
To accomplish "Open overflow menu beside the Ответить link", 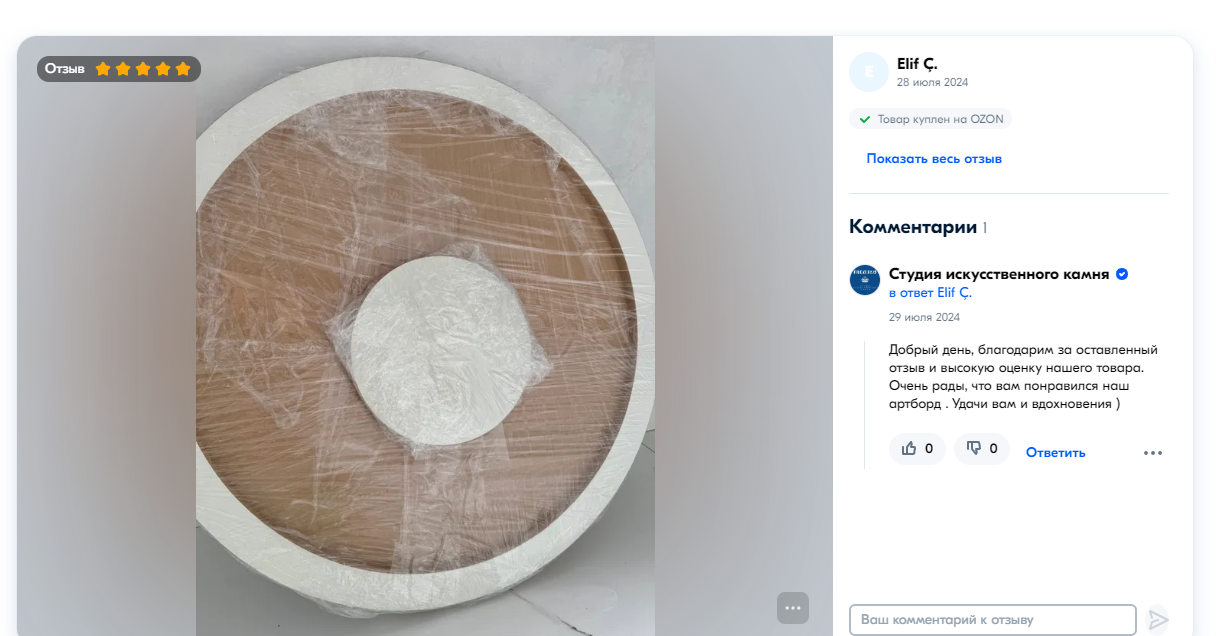I will (x=1152, y=453).
